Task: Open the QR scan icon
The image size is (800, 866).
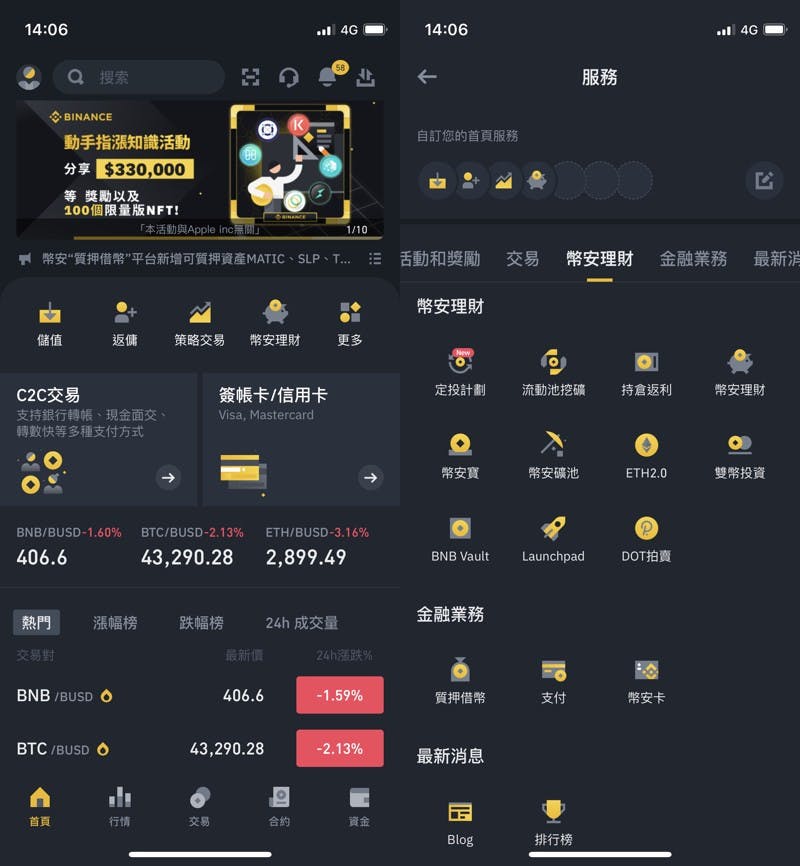Action: (250, 77)
